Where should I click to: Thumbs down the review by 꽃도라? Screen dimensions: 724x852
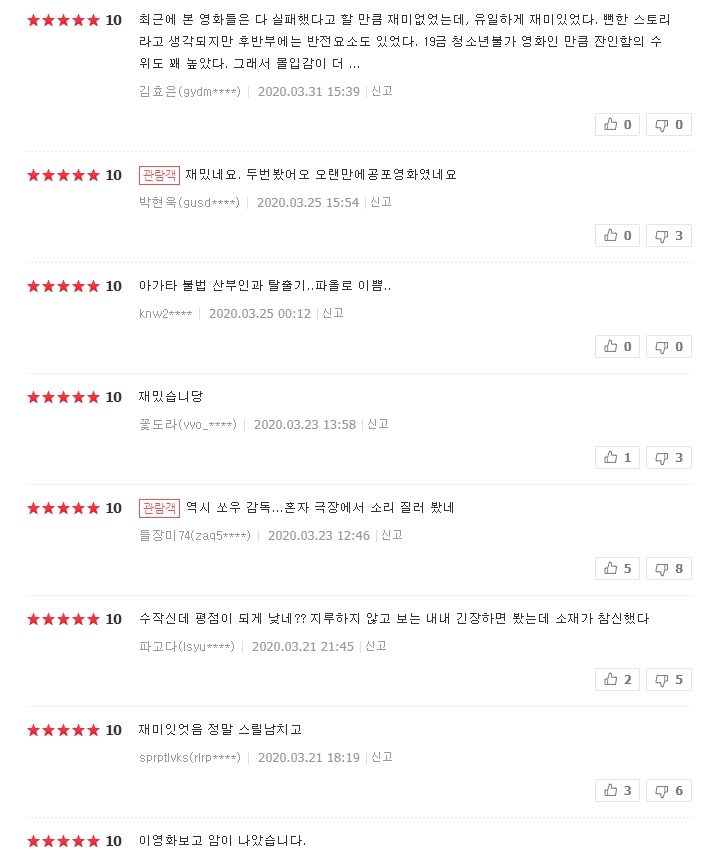tap(668, 458)
